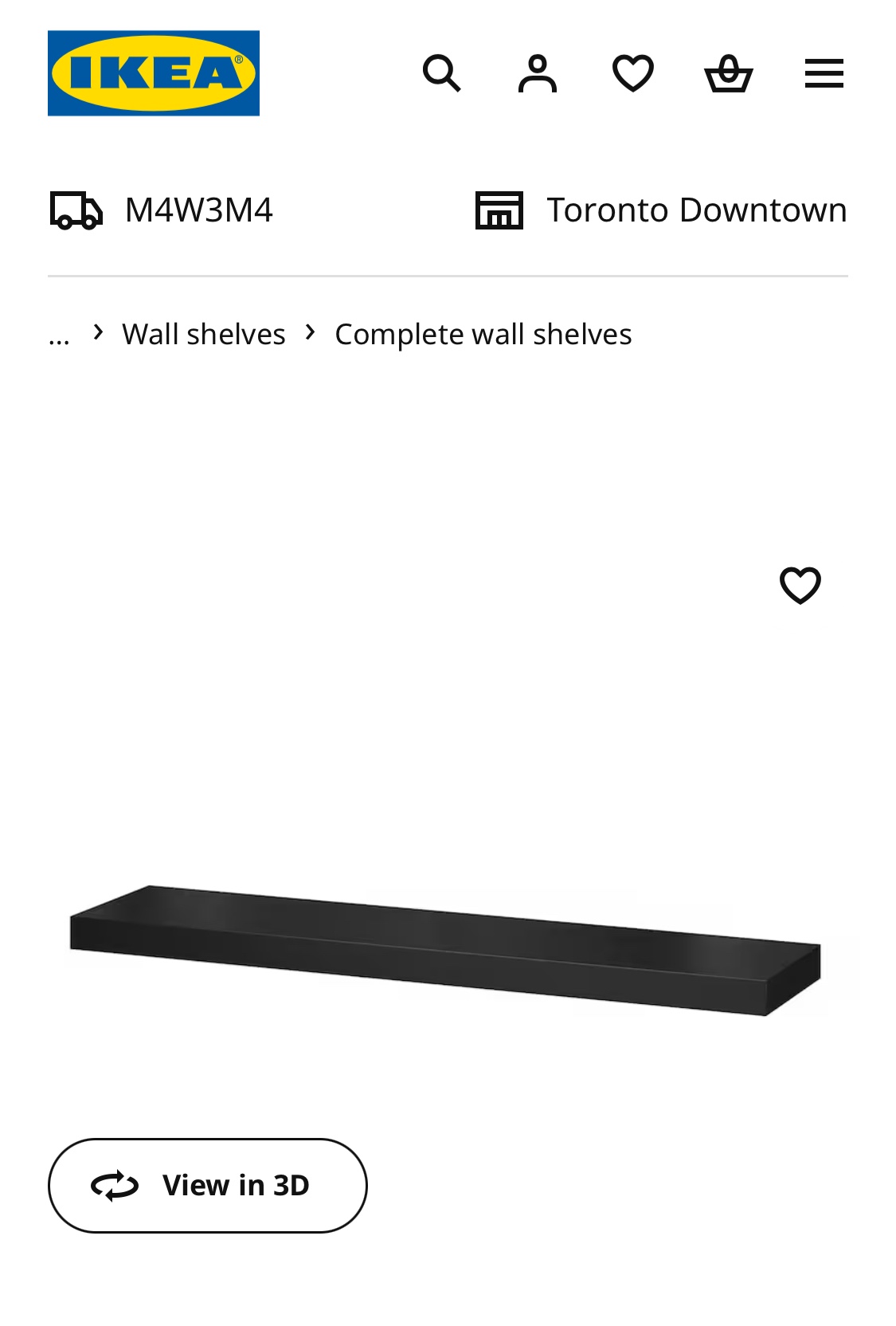The width and height of the screenshot is (896, 1326).
Task: Go to the Wall shelves breadcrumb
Action: [x=204, y=335]
